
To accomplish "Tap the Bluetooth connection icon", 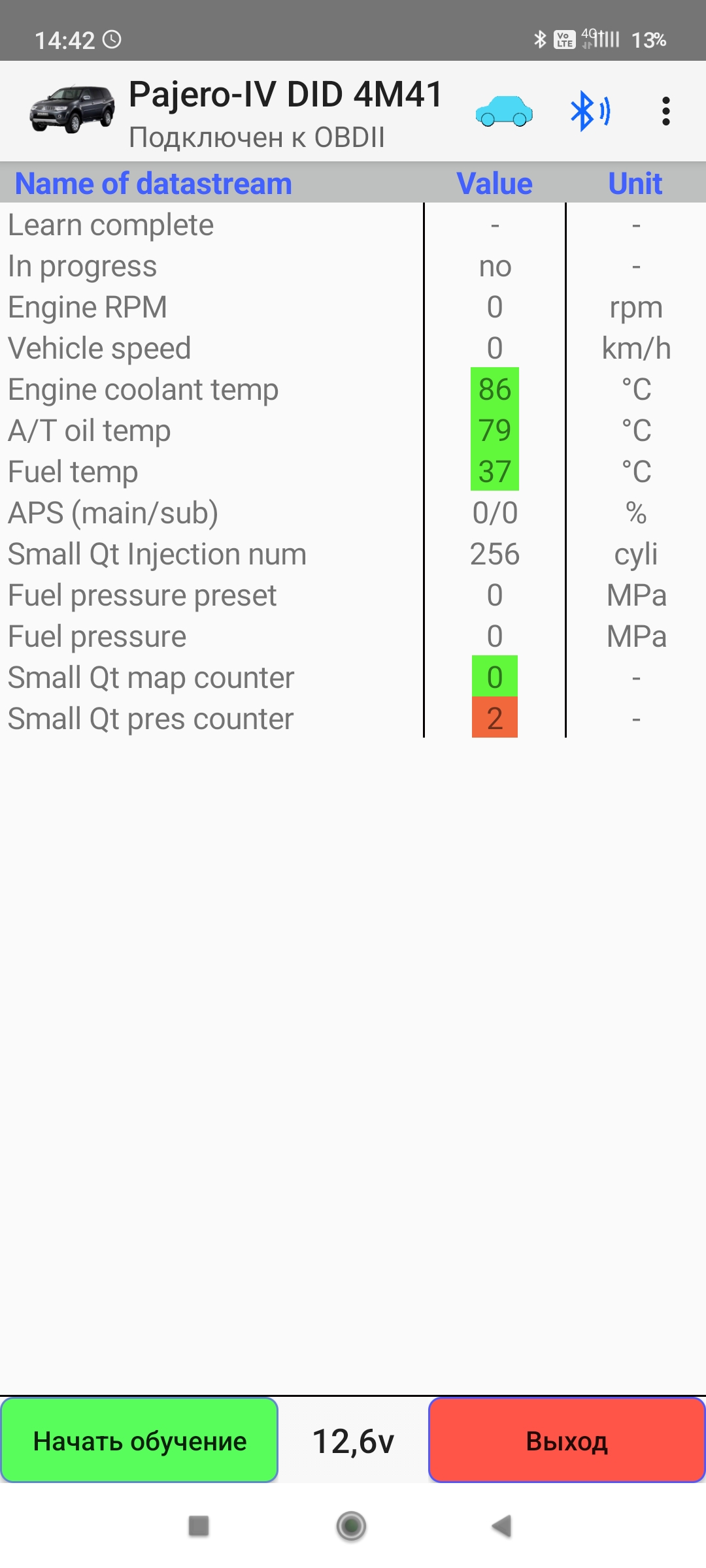I will click(590, 111).
